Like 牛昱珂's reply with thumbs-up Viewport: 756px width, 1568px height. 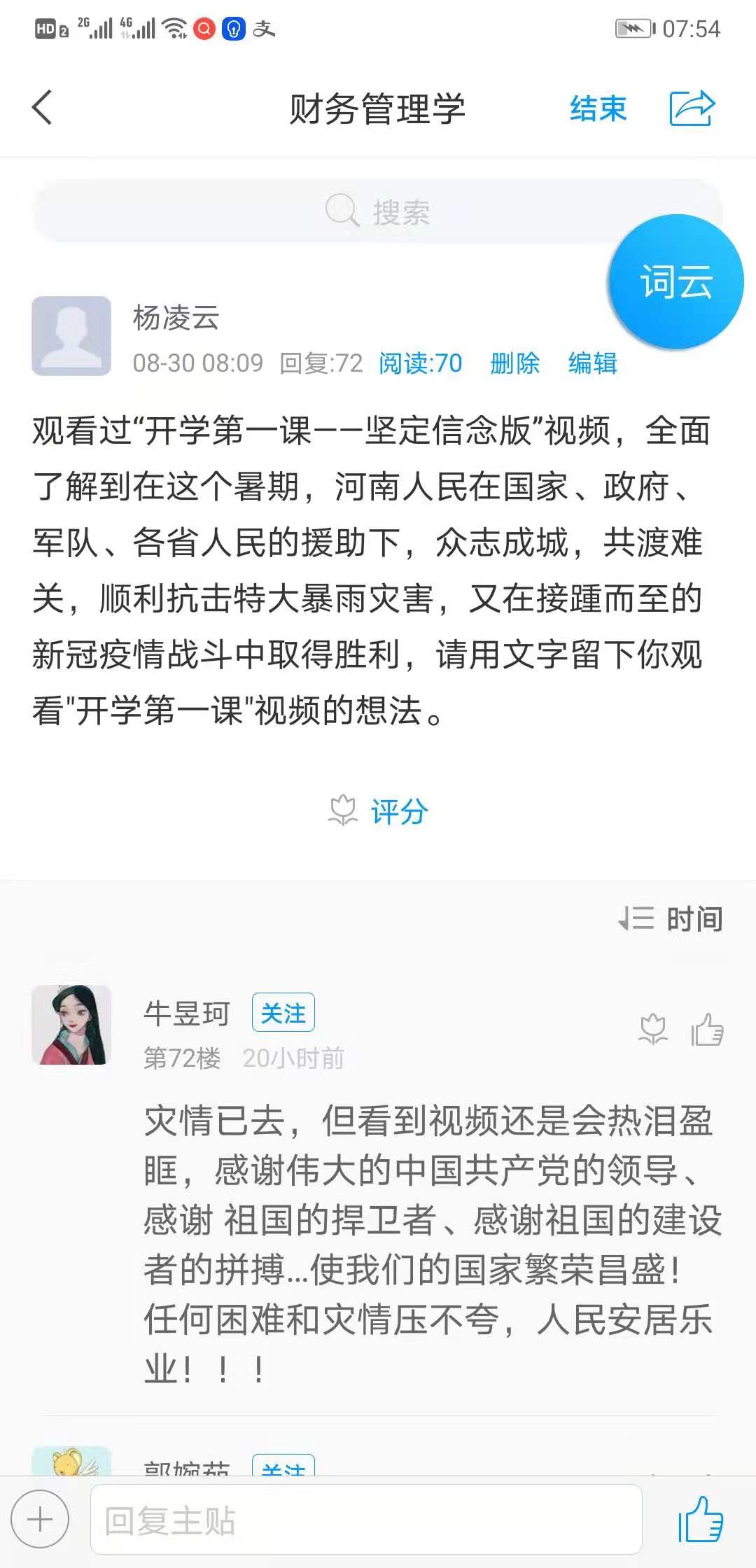(707, 1030)
